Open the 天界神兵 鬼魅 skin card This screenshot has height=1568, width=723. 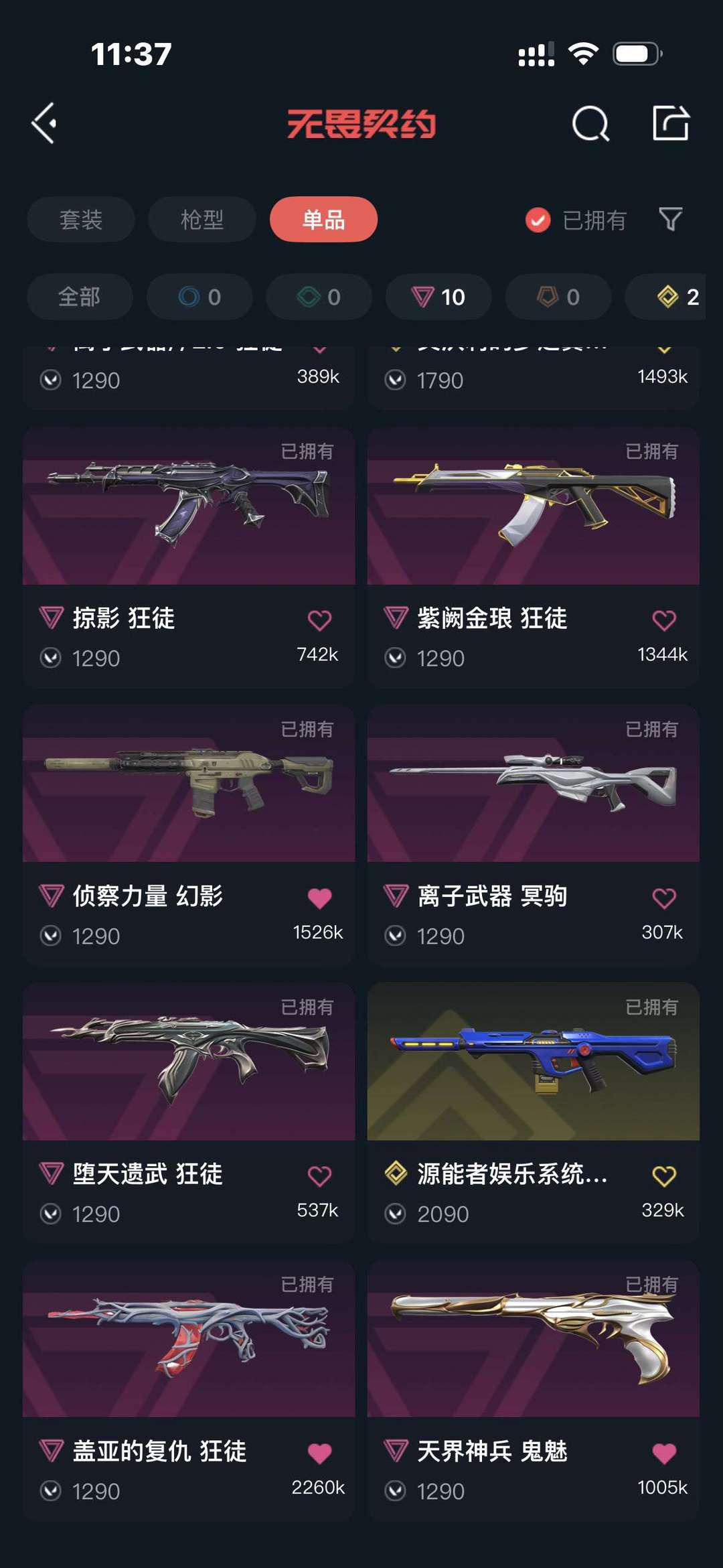534,1391
